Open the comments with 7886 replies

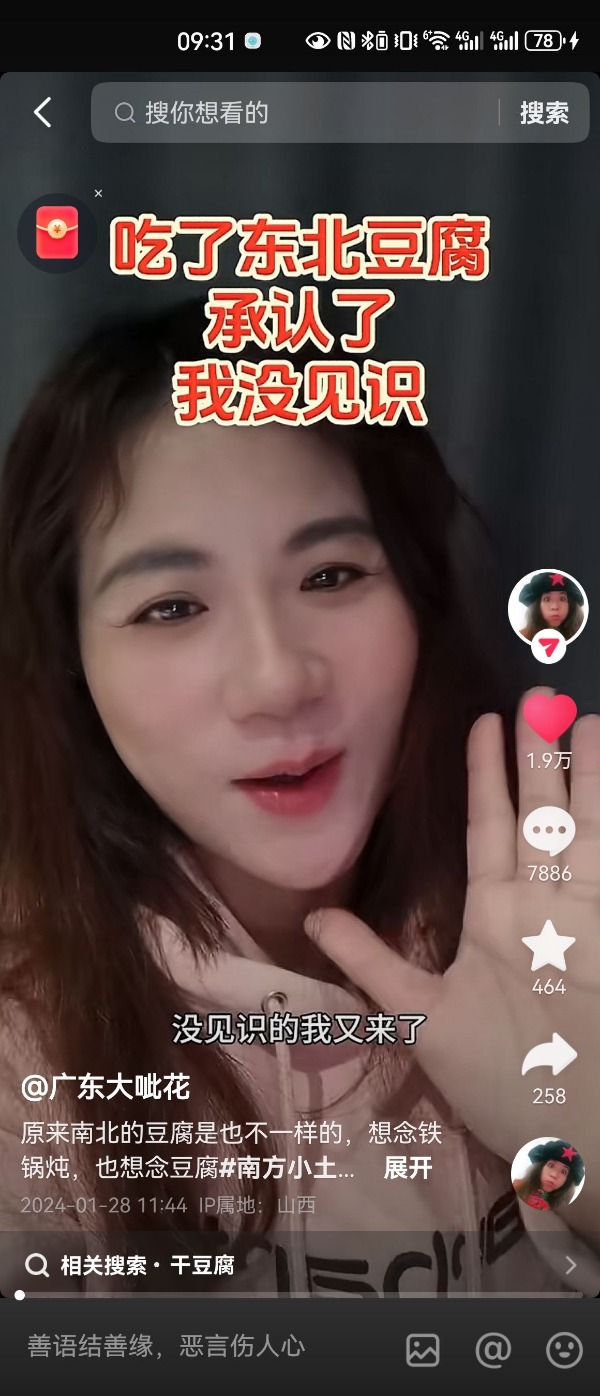click(x=549, y=832)
